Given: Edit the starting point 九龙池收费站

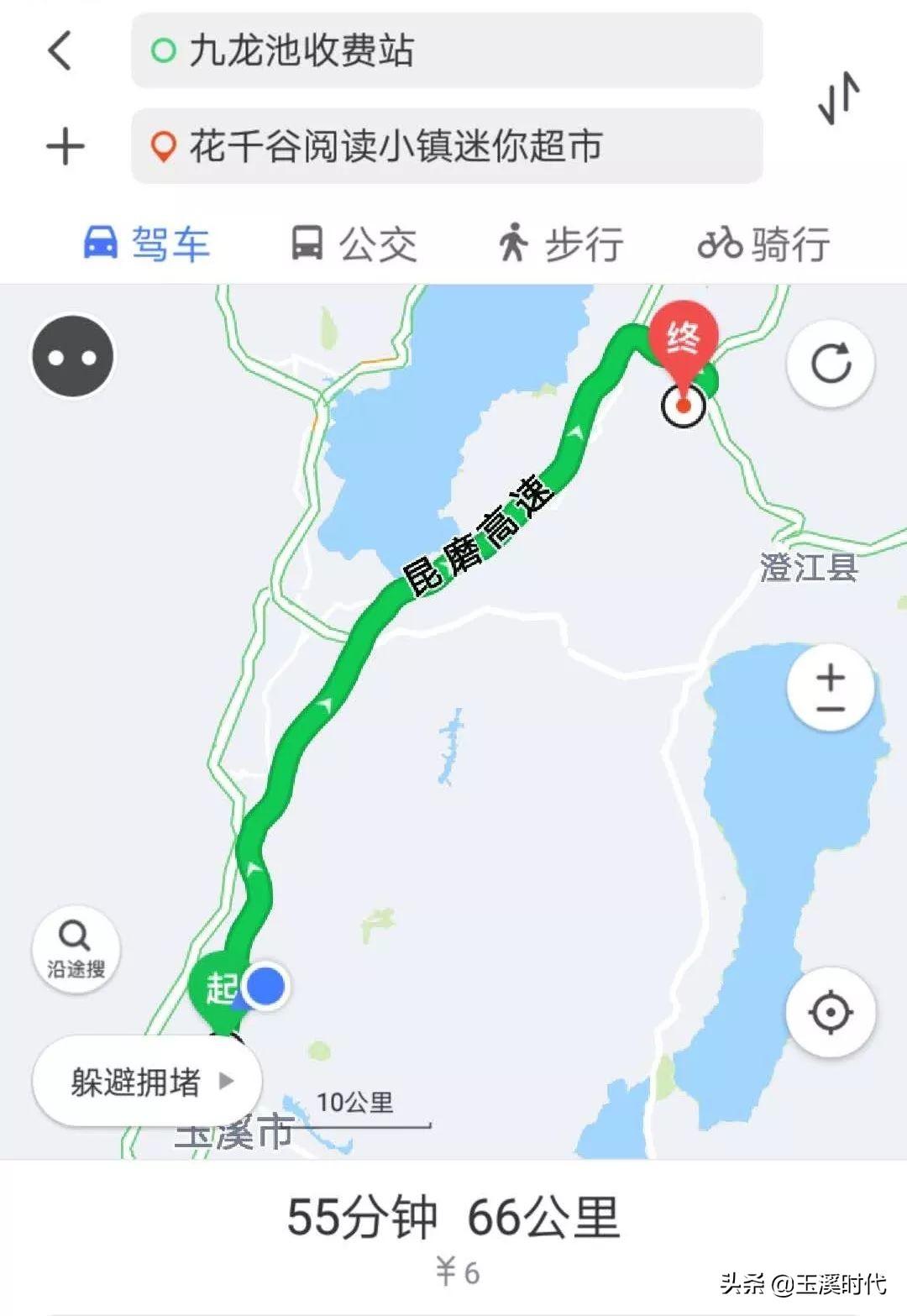Looking at the screenshot, I should tap(446, 50).
